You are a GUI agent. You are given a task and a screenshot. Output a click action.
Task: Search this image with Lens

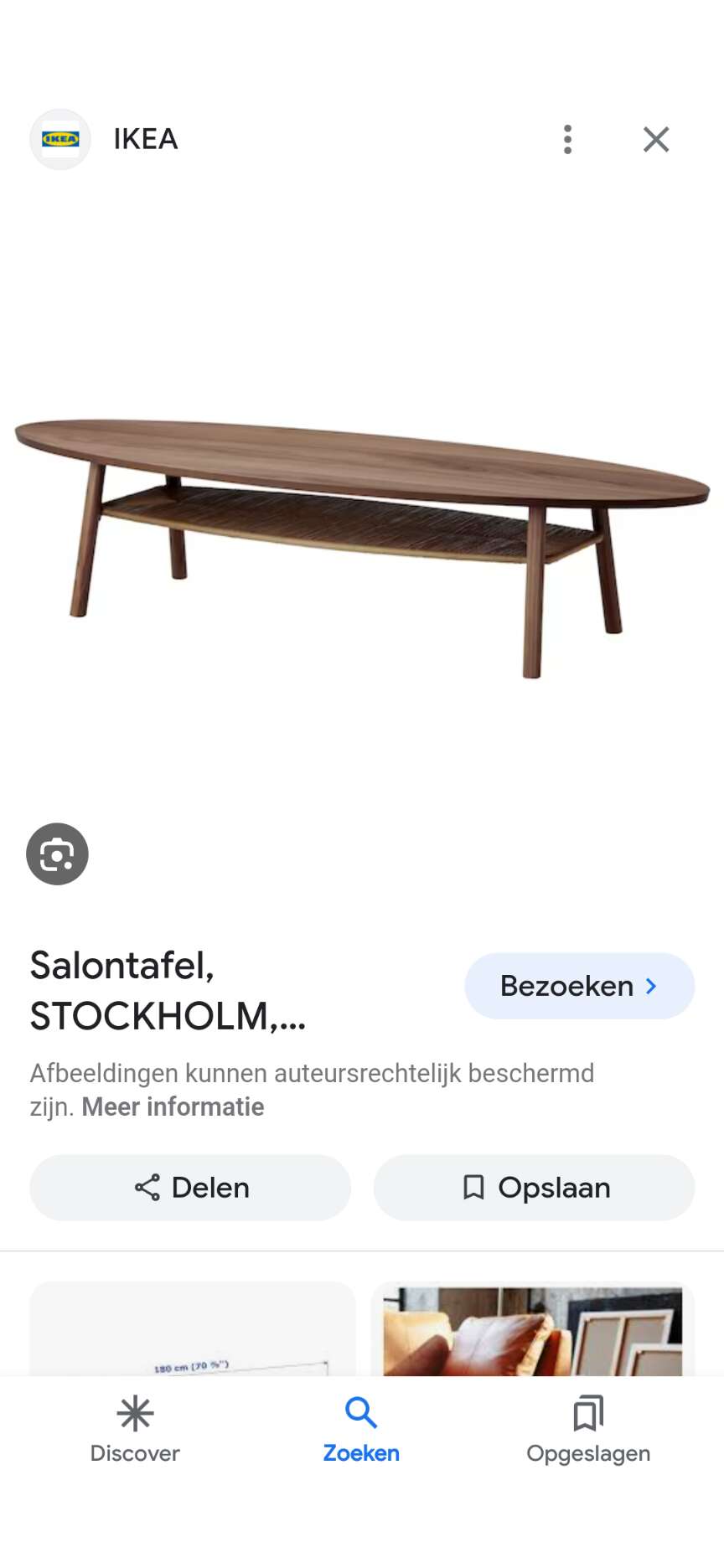[57, 854]
